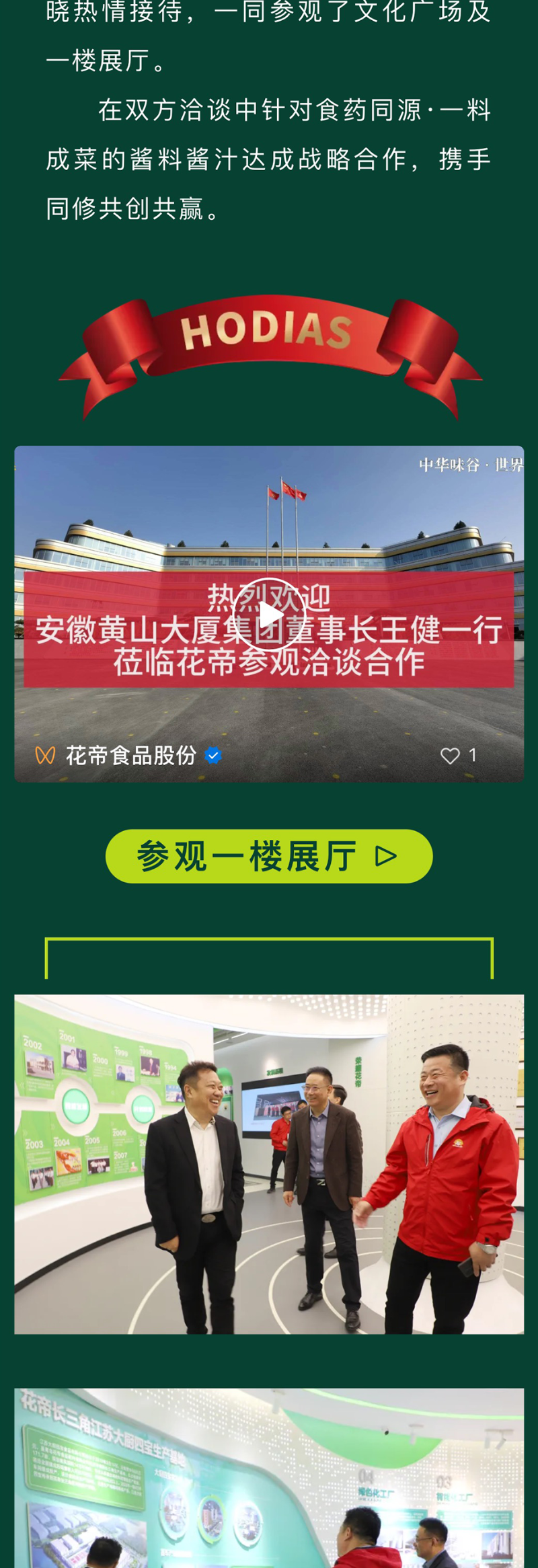
Task: Click the blue verification badge next to the account
Action: [x=213, y=756]
